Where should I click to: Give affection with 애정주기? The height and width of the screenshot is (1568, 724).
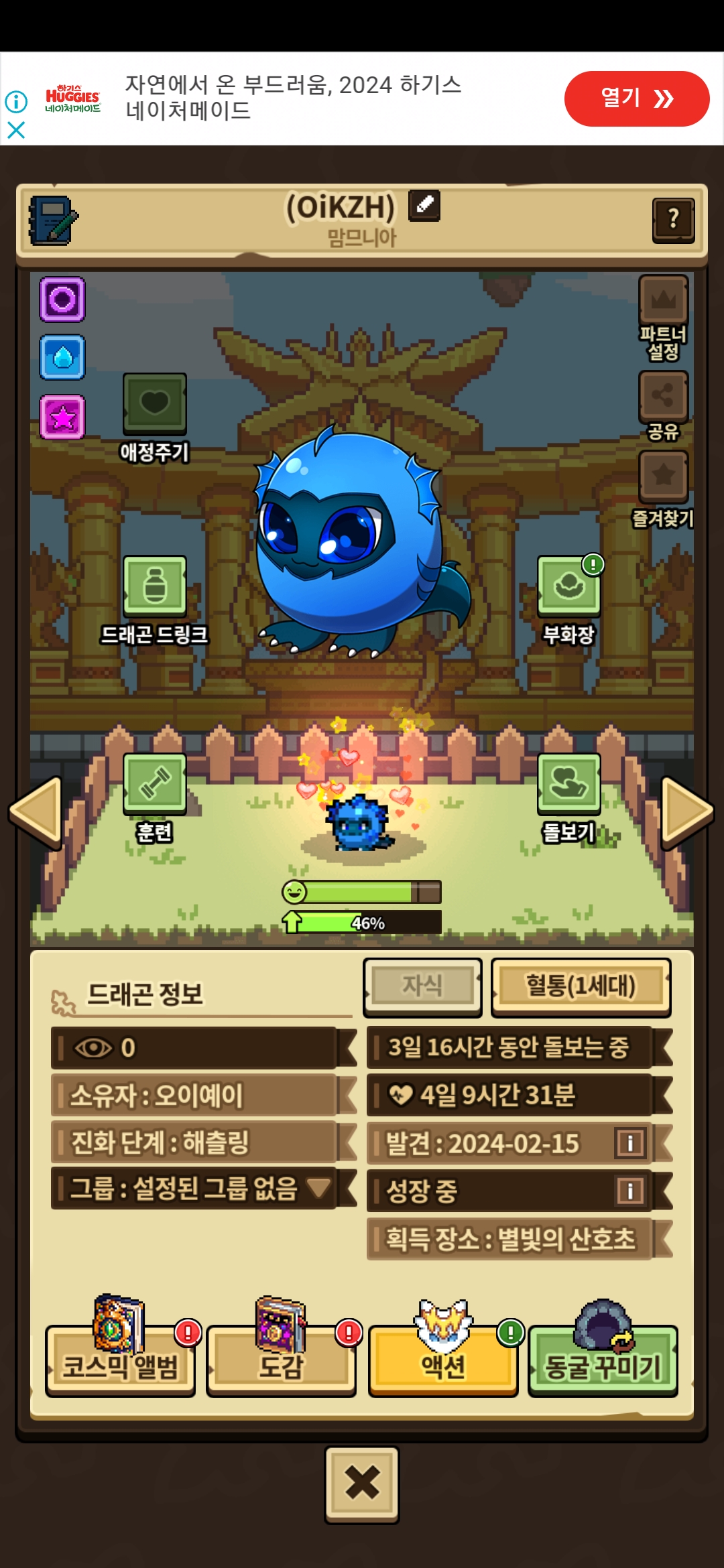154,404
